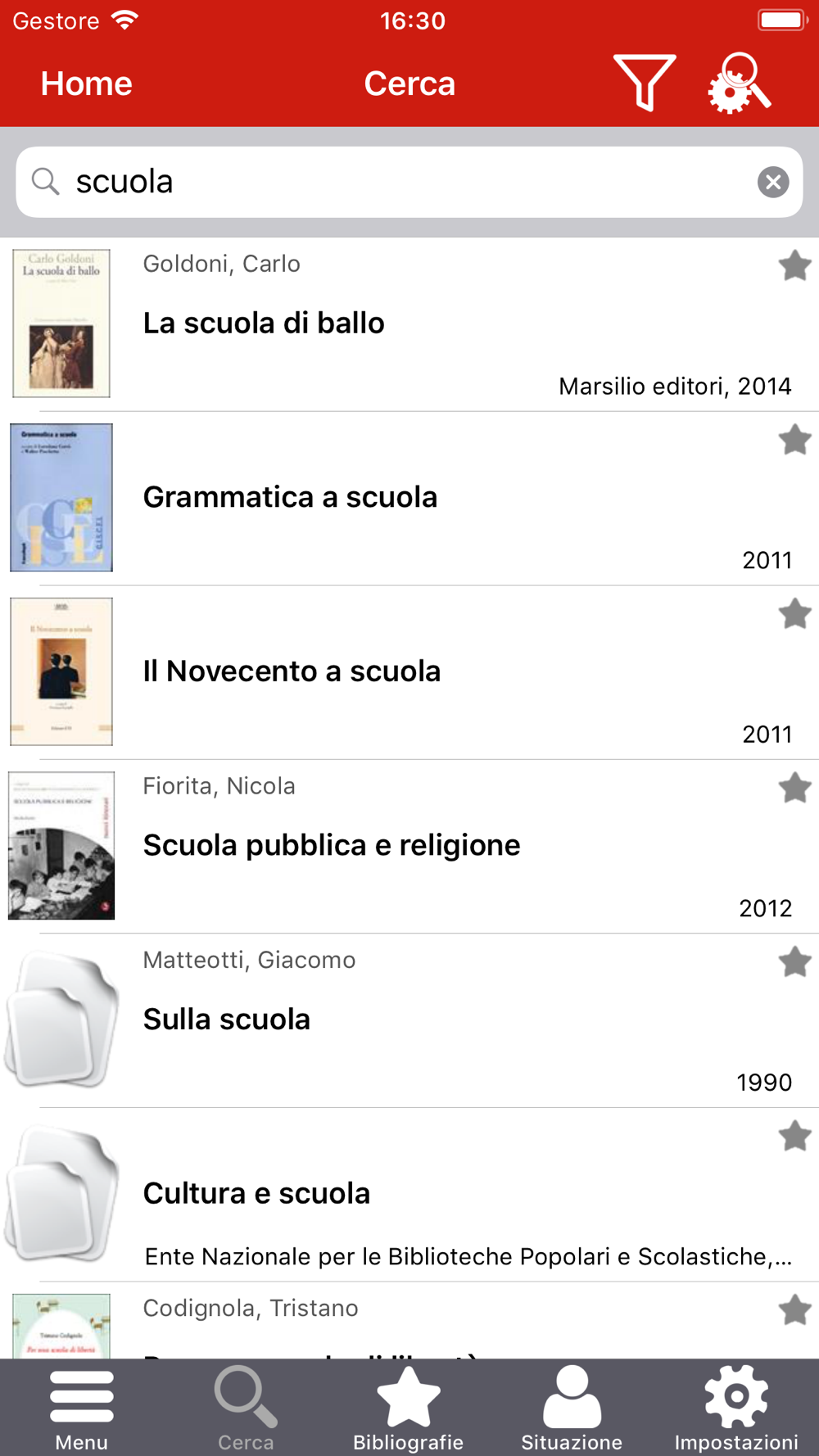Image resolution: width=819 pixels, height=1456 pixels.
Task: Favorite Grammatica a scuola with star
Action: pos(794,440)
